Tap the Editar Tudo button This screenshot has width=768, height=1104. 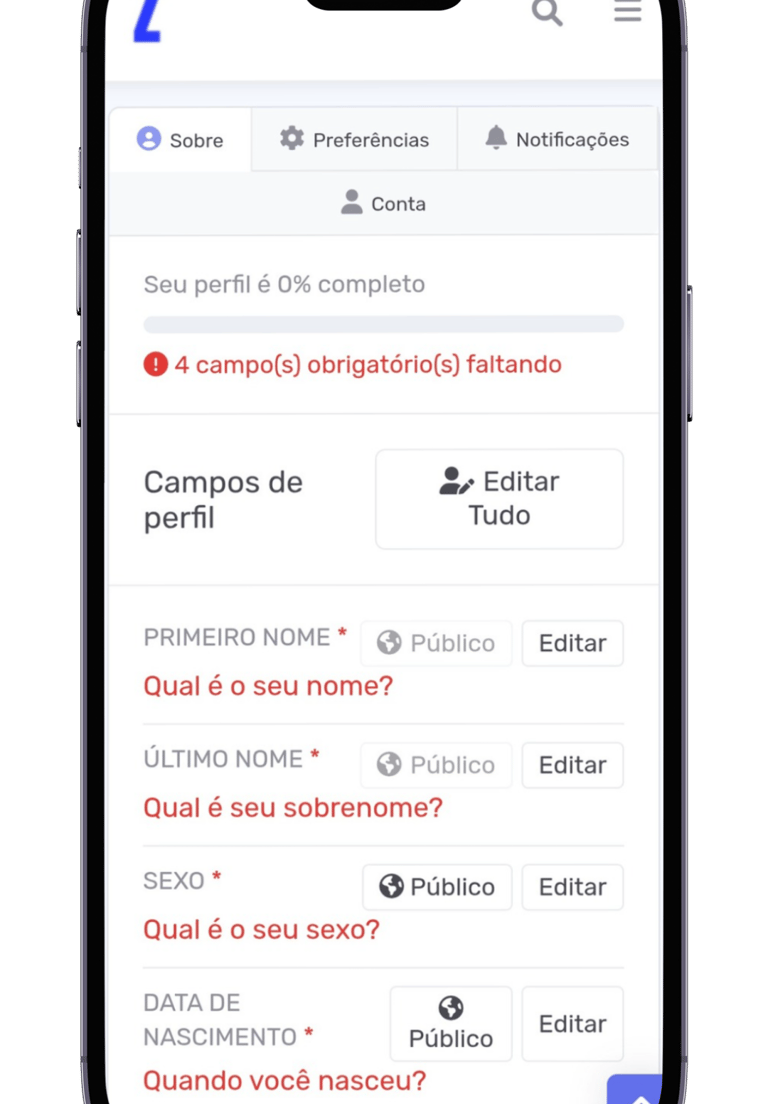click(499, 498)
